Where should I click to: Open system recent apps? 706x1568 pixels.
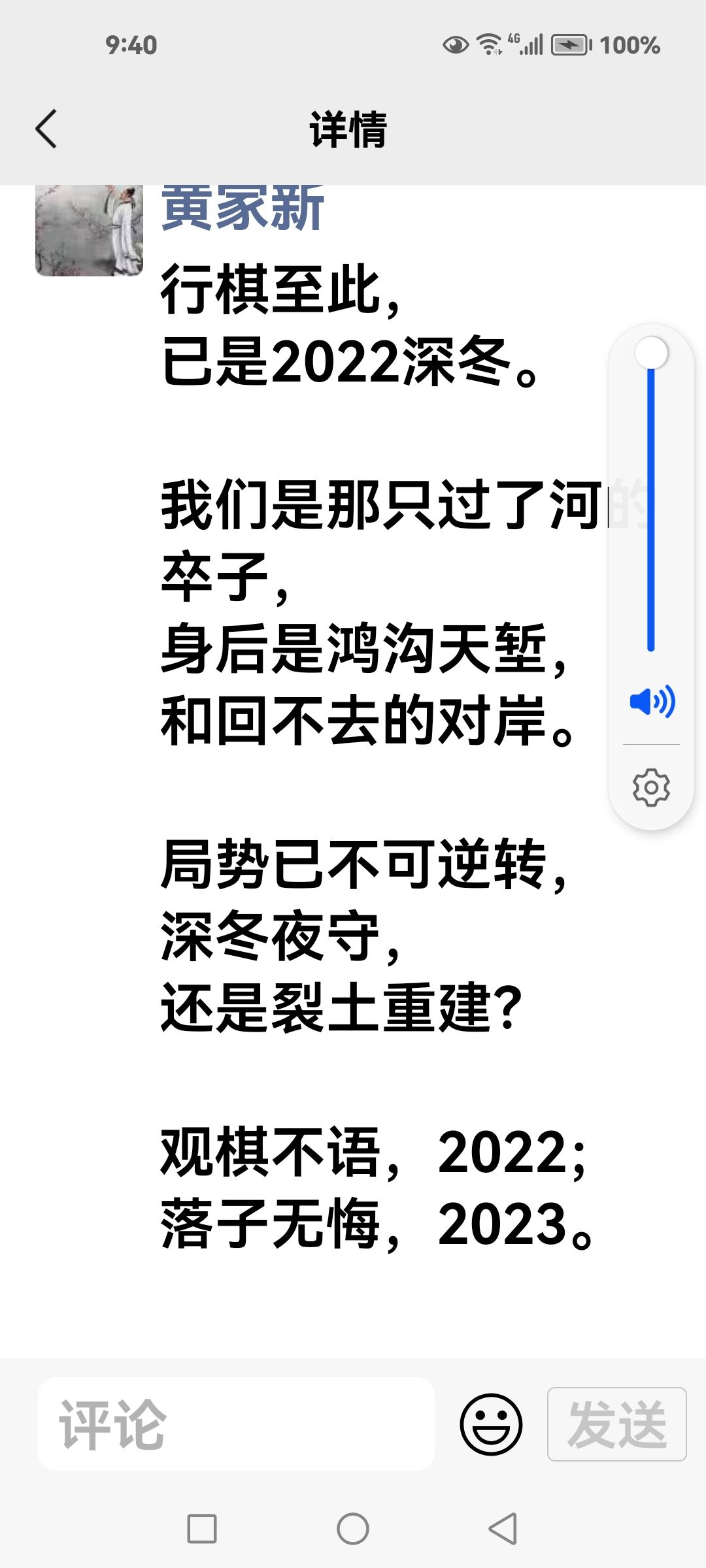pyautogui.click(x=202, y=1529)
